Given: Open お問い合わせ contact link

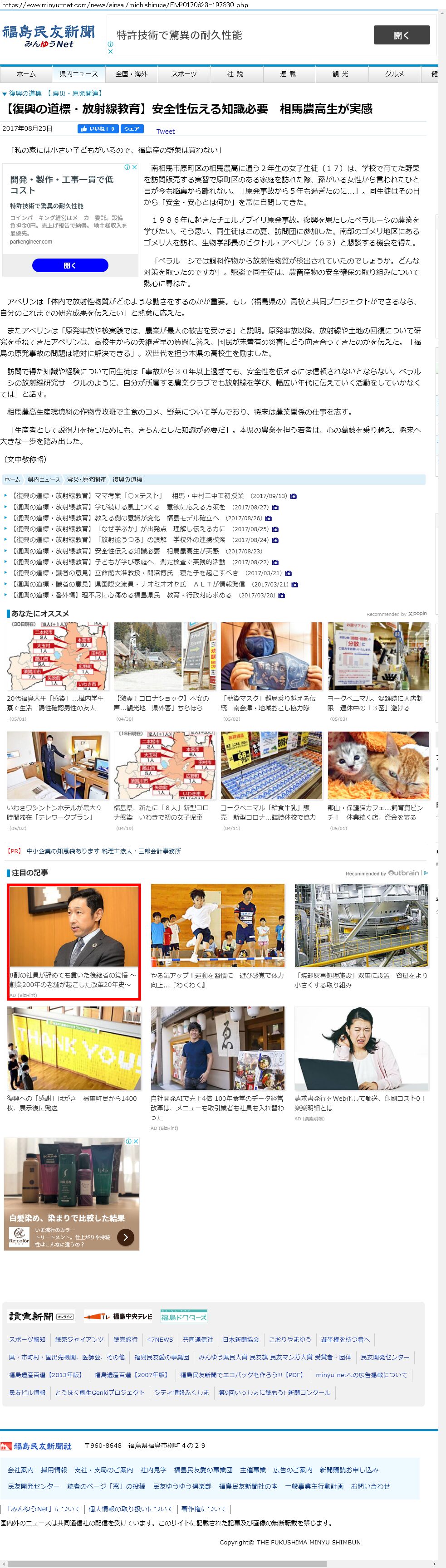Looking at the screenshot, I should point(370,1486).
